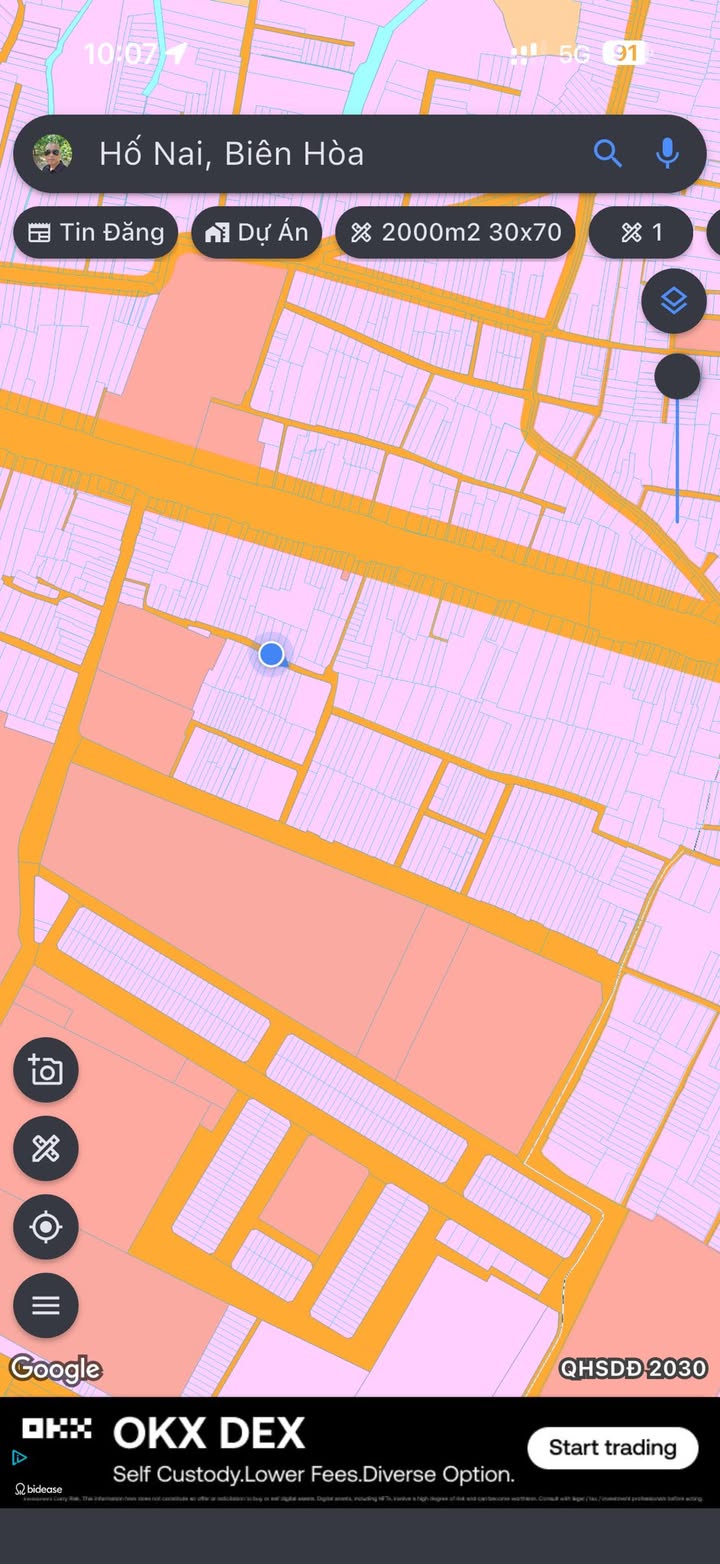720x1564 pixels.
Task: Center map on my location
Action: click(46, 1227)
